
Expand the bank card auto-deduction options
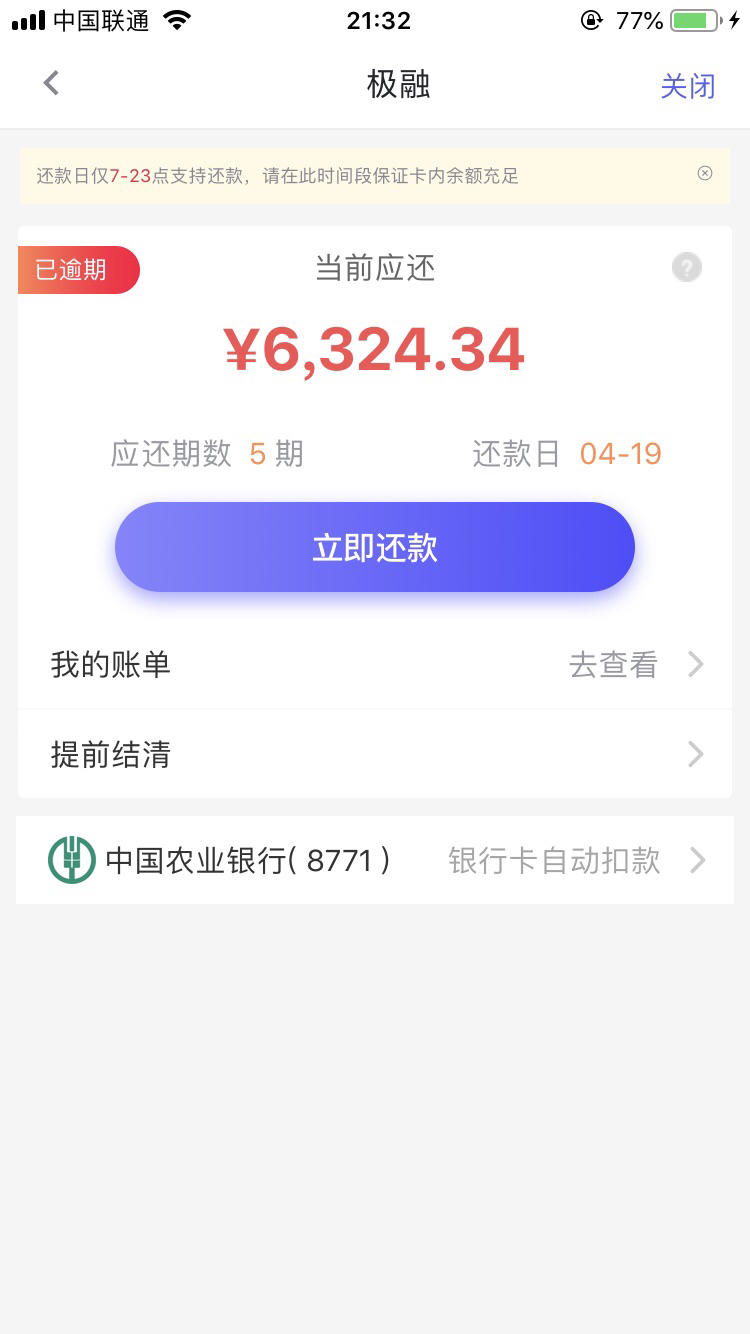point(696,860)
